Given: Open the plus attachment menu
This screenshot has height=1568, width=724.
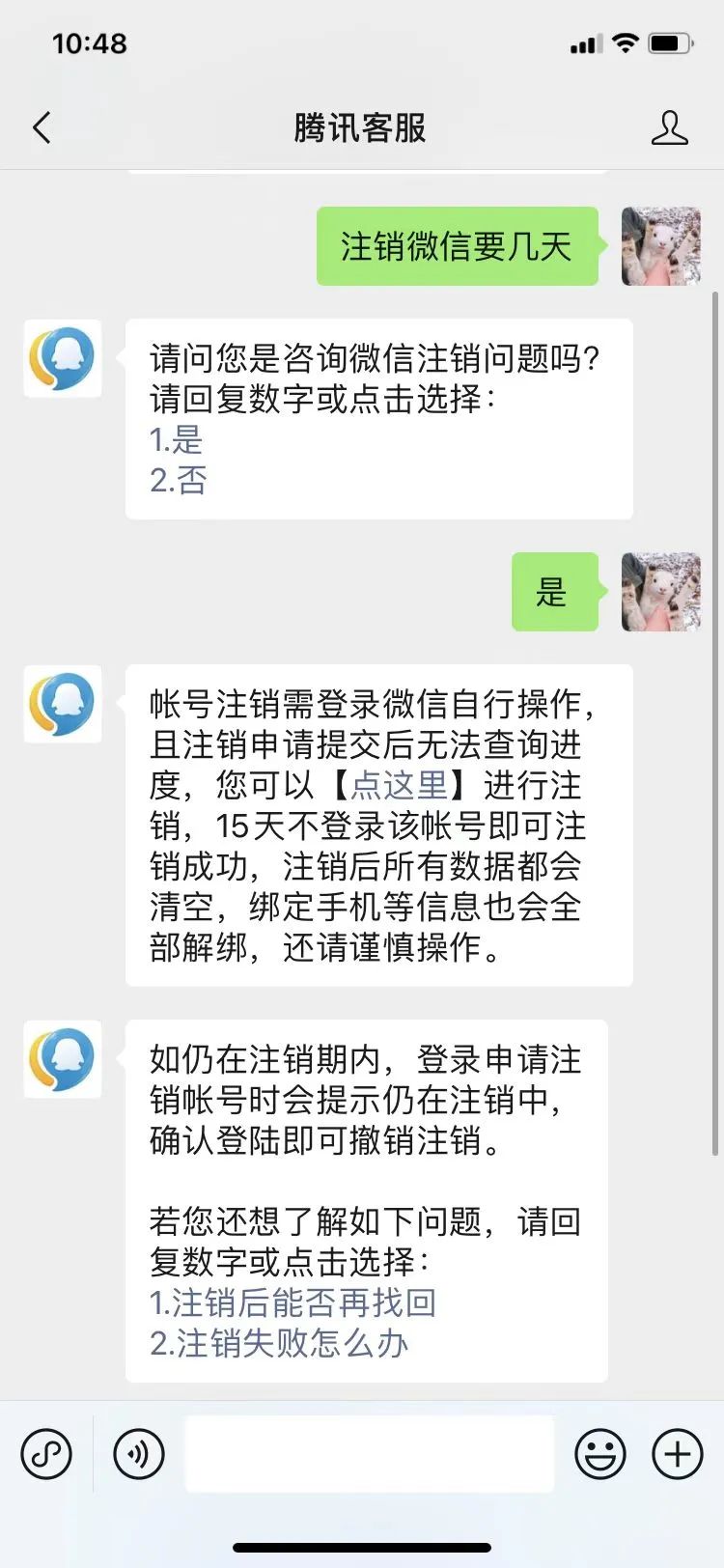Looking at the screenshot, I should [677, 1453].
